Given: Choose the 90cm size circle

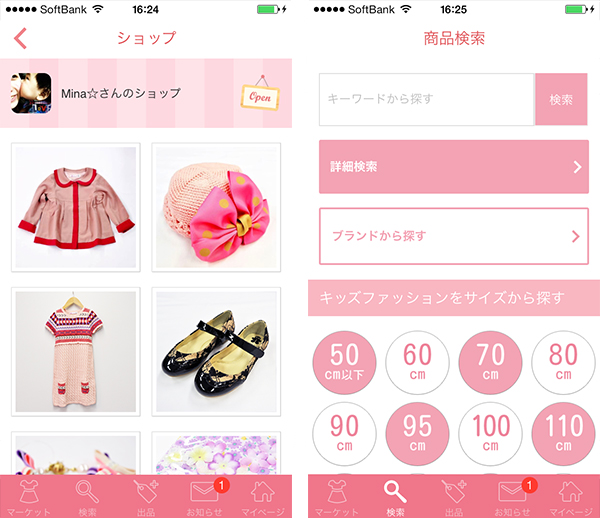Looking at the screenshot, I should (344, 434).
